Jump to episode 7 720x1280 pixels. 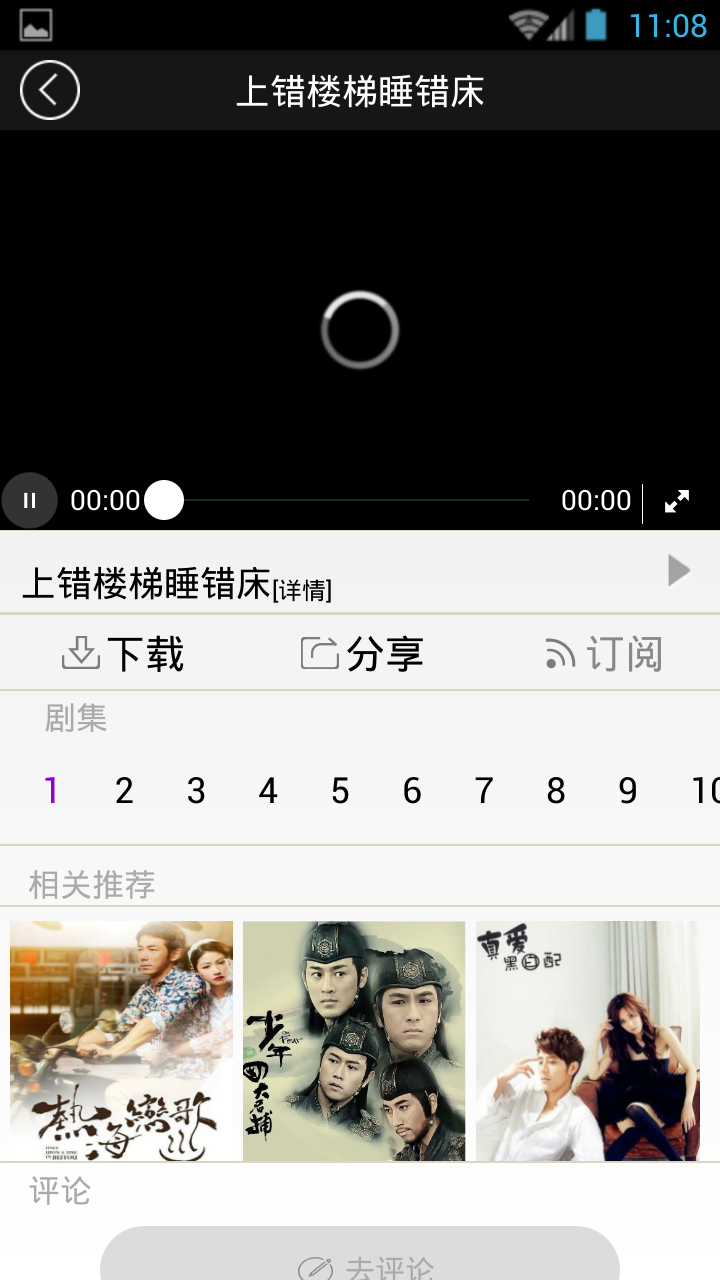pos(484,791)
